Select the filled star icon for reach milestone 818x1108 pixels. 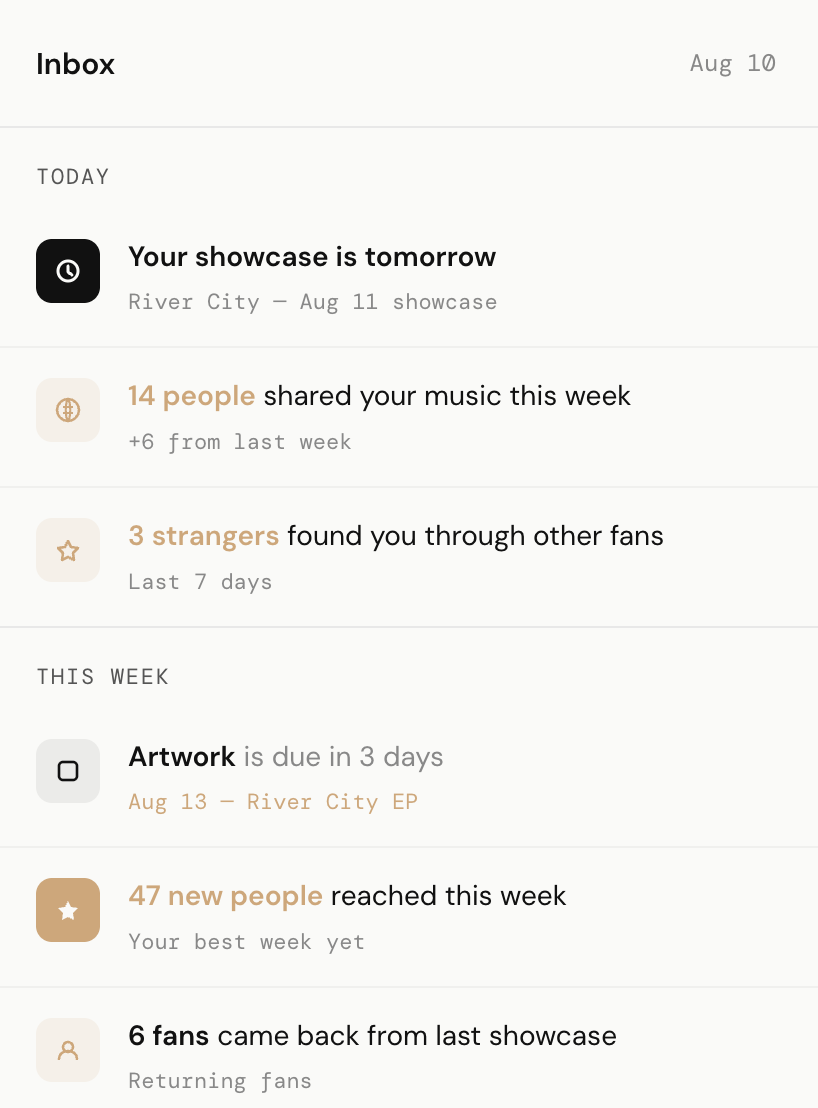tap(68, 910)
